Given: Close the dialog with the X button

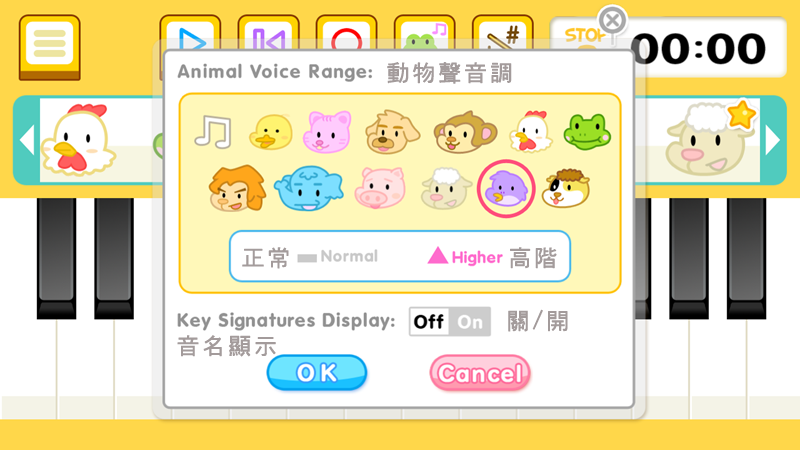Looking at the screenshot, I should pos(612,19).
